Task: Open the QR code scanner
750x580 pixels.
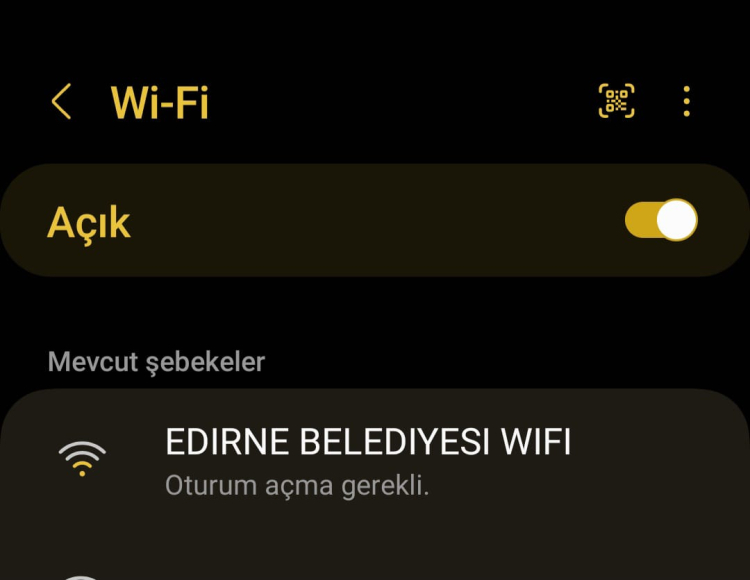Action: 616,101
